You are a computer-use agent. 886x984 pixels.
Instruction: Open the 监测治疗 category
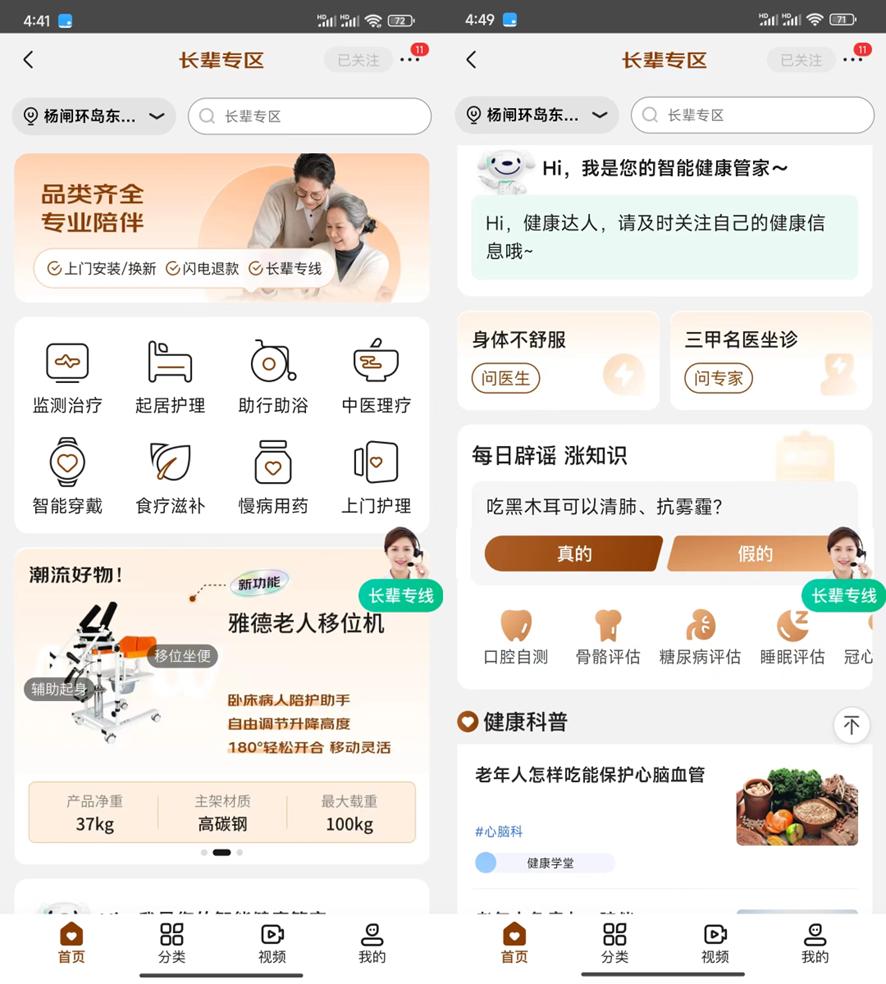[x=67, y=376]
